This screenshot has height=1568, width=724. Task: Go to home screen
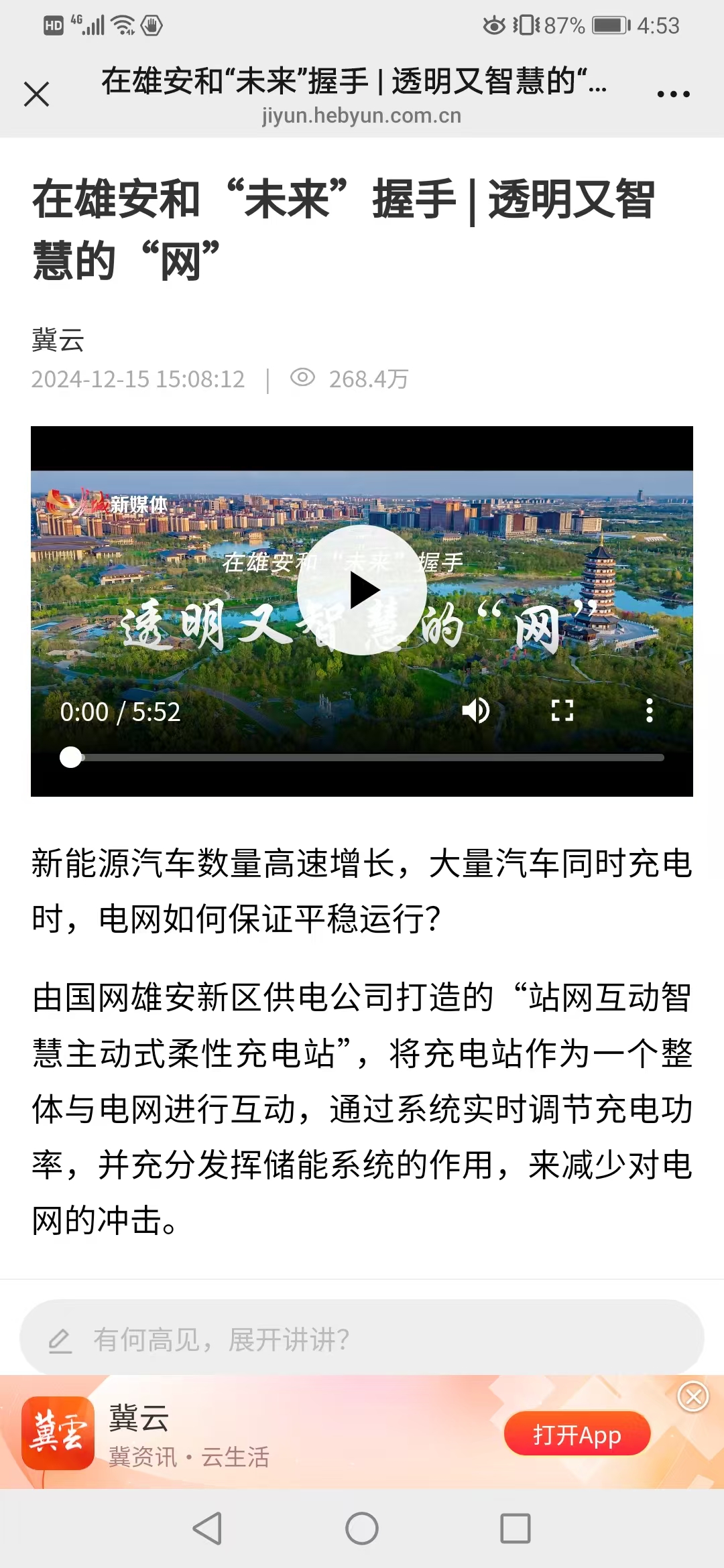[x=362, y=1528]
